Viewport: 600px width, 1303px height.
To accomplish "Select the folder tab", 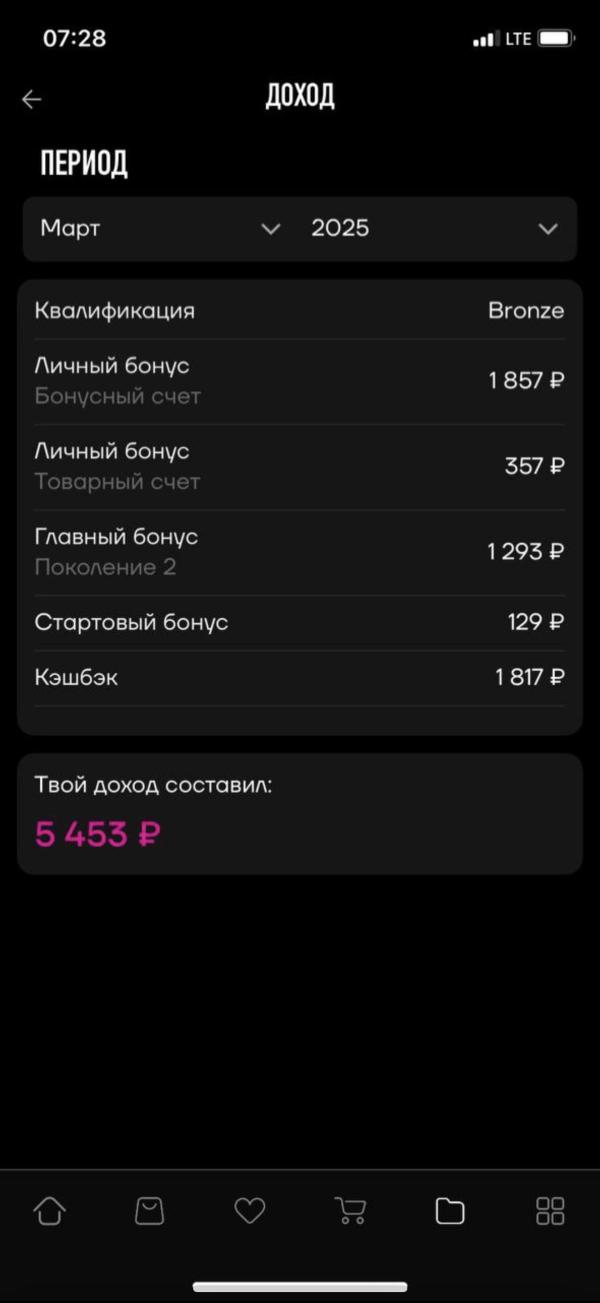I will pos(450,1211).
